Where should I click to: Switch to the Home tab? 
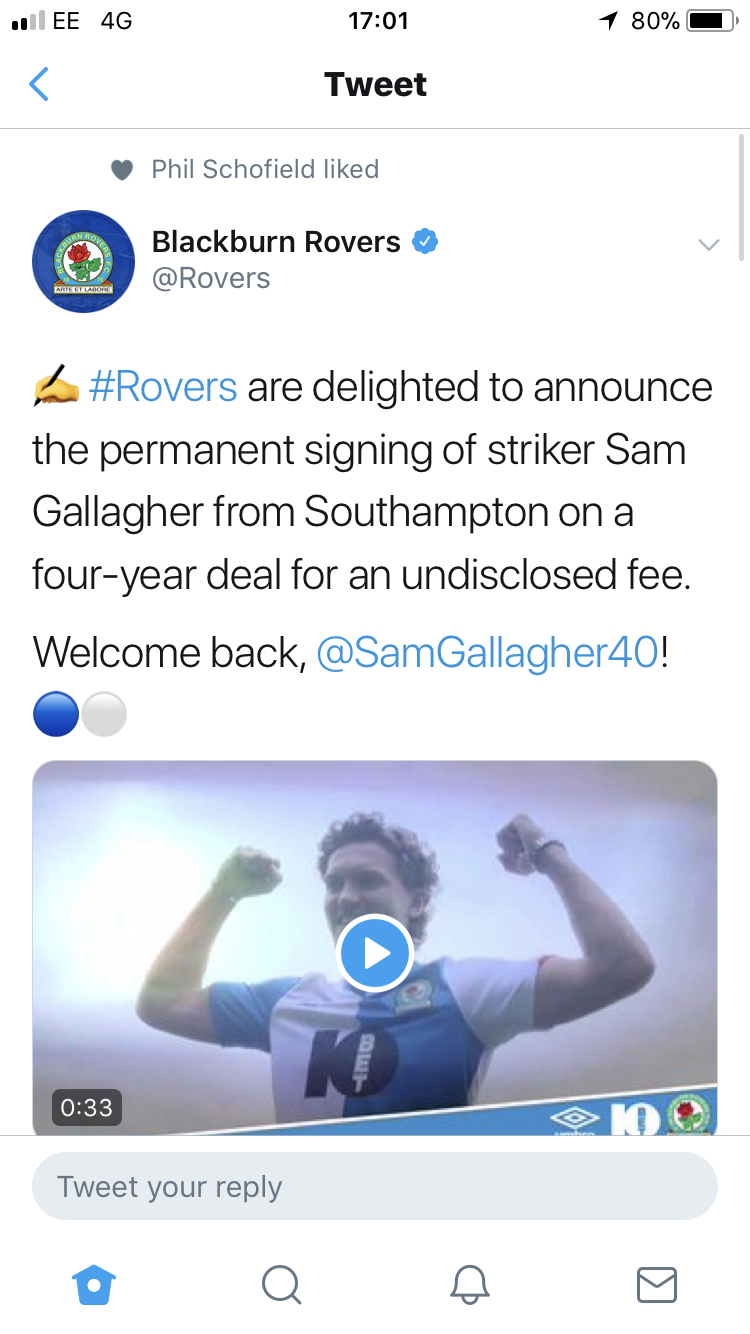[x=94, y=1285]
